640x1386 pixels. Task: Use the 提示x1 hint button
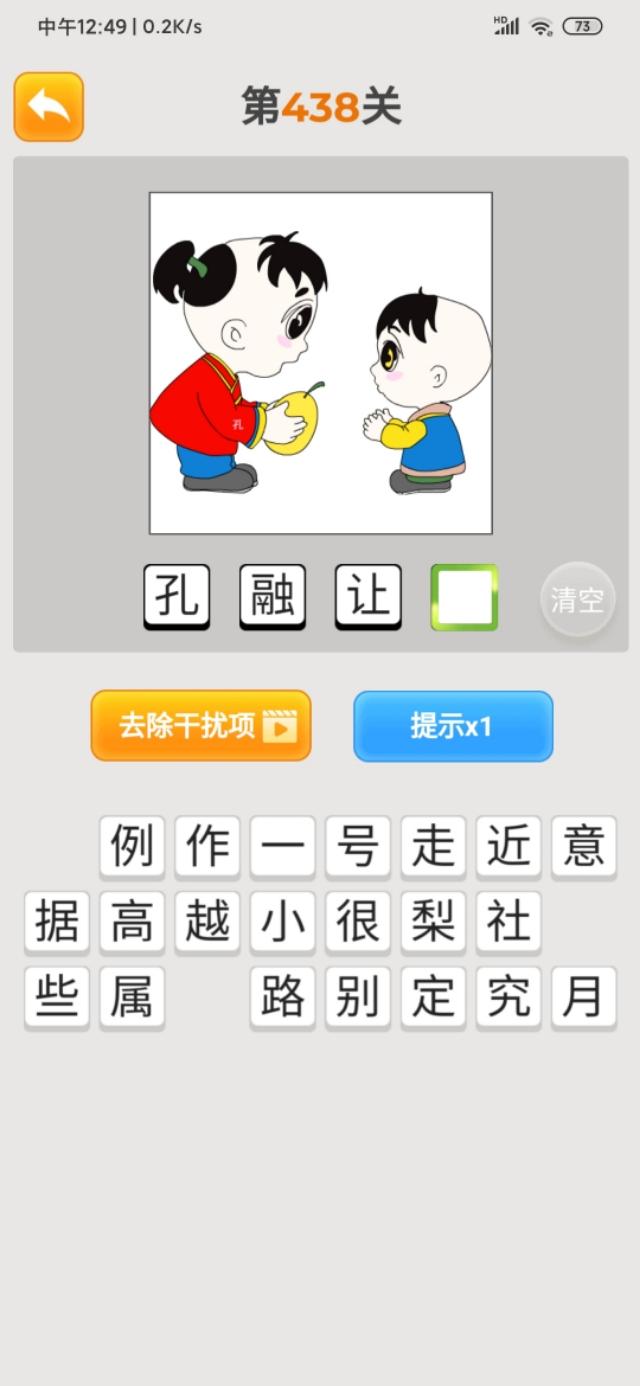click(x=452, y=726)
